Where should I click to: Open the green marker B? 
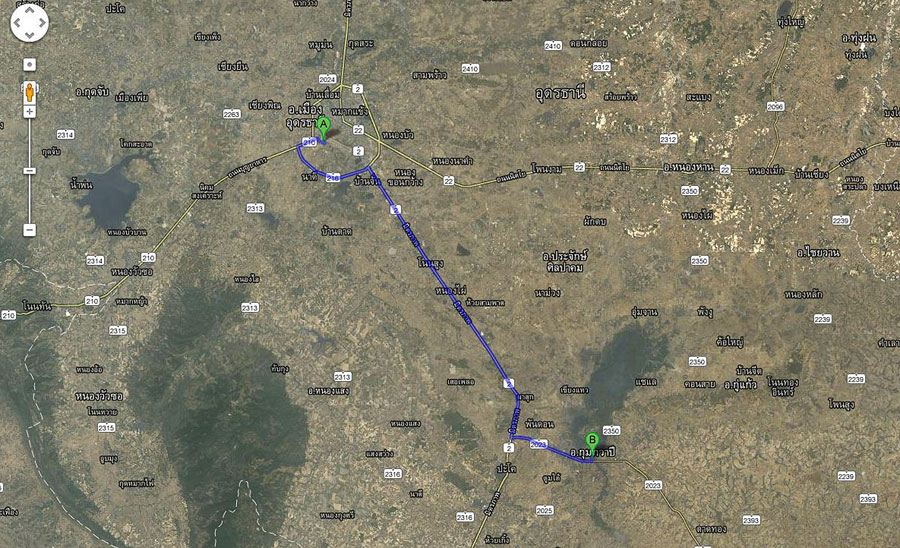click(x=592, y=440)
